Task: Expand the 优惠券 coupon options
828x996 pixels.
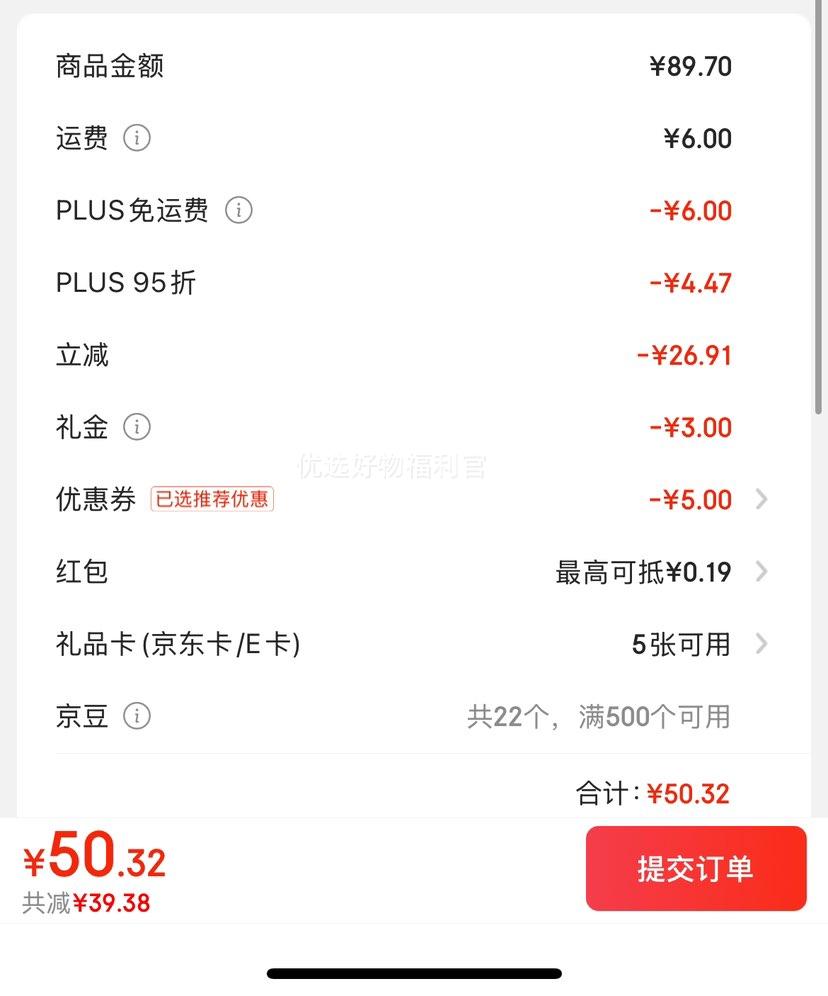Action: click(762, 499)
